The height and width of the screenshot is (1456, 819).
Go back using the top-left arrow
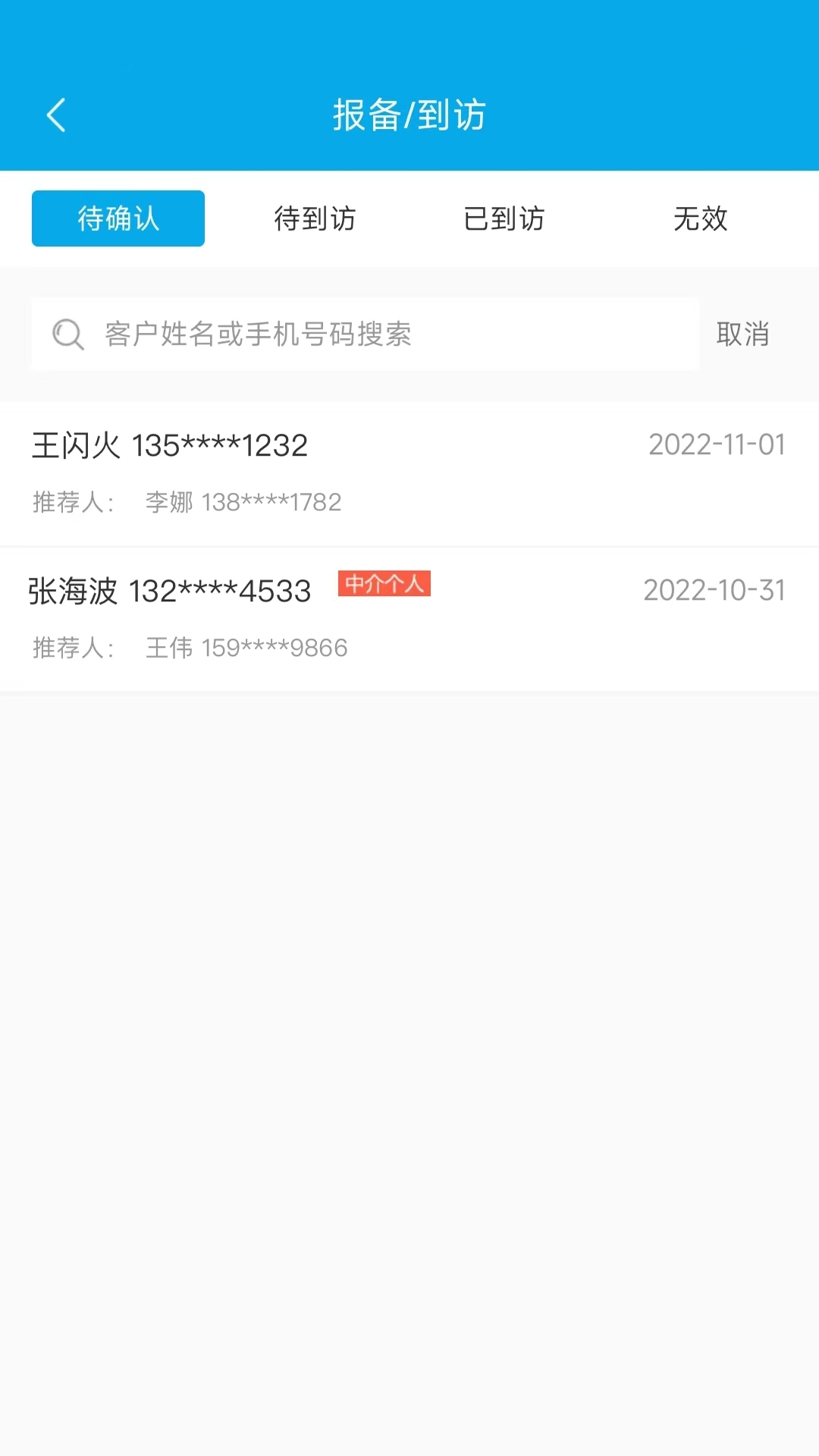click(x=56, y=115)
